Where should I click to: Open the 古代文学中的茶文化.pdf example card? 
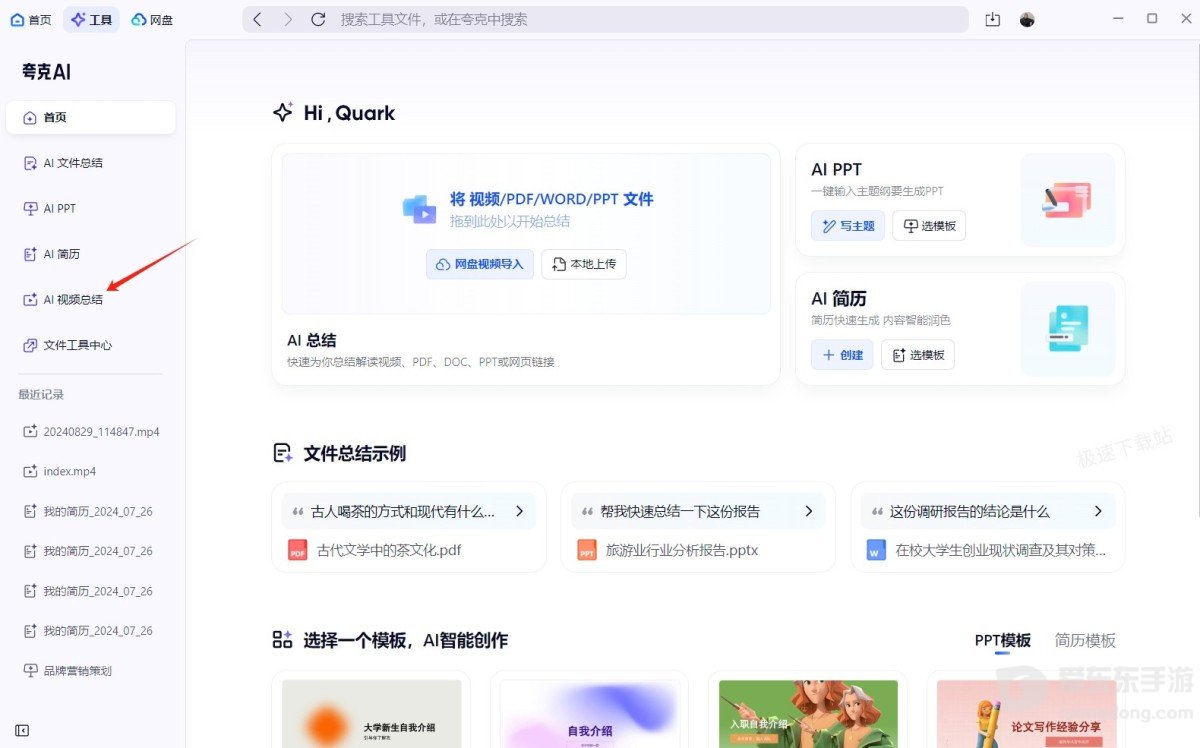(409, 528)
